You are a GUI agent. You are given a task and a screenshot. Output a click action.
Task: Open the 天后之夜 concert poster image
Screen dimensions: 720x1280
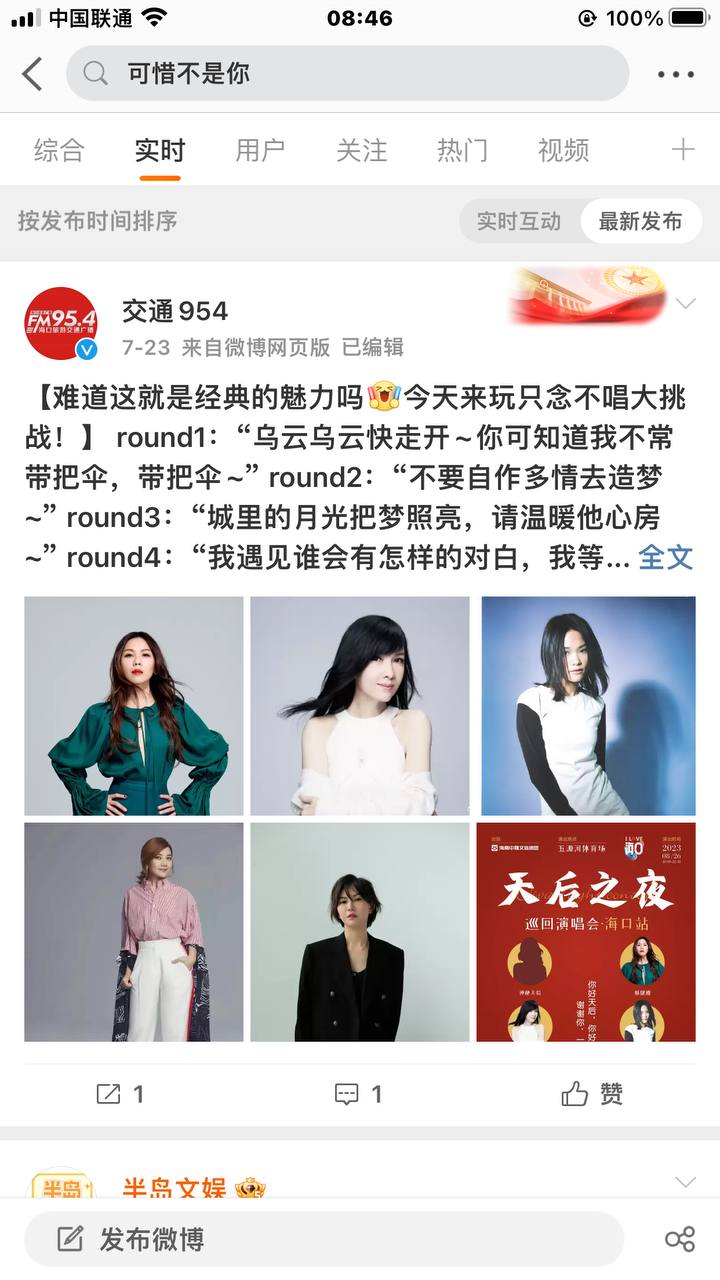pyautogui.click(x=586, y=932)
